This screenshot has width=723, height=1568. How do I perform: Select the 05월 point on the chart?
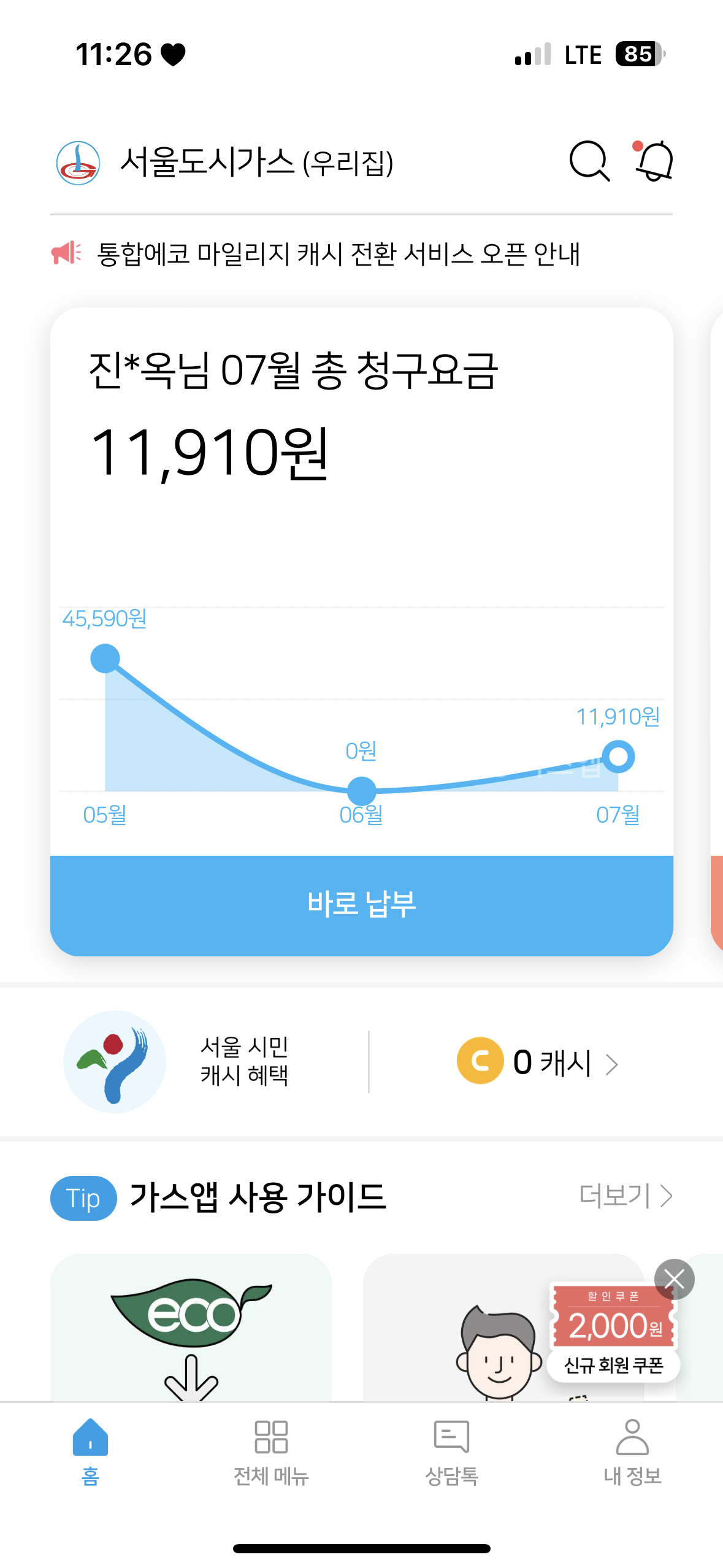point(105,659)
